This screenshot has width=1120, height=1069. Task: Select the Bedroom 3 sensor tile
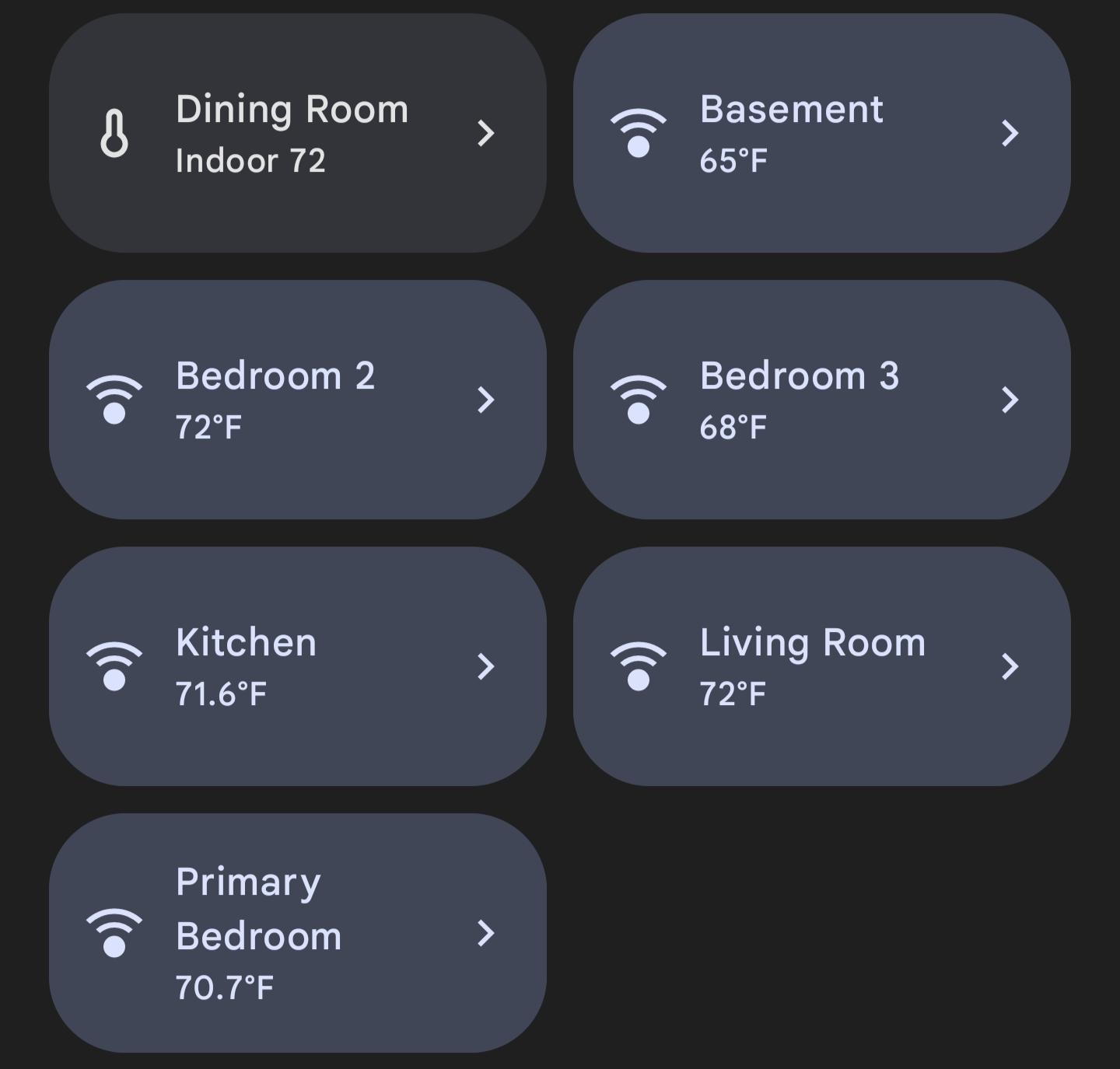[x=821, y=400]
